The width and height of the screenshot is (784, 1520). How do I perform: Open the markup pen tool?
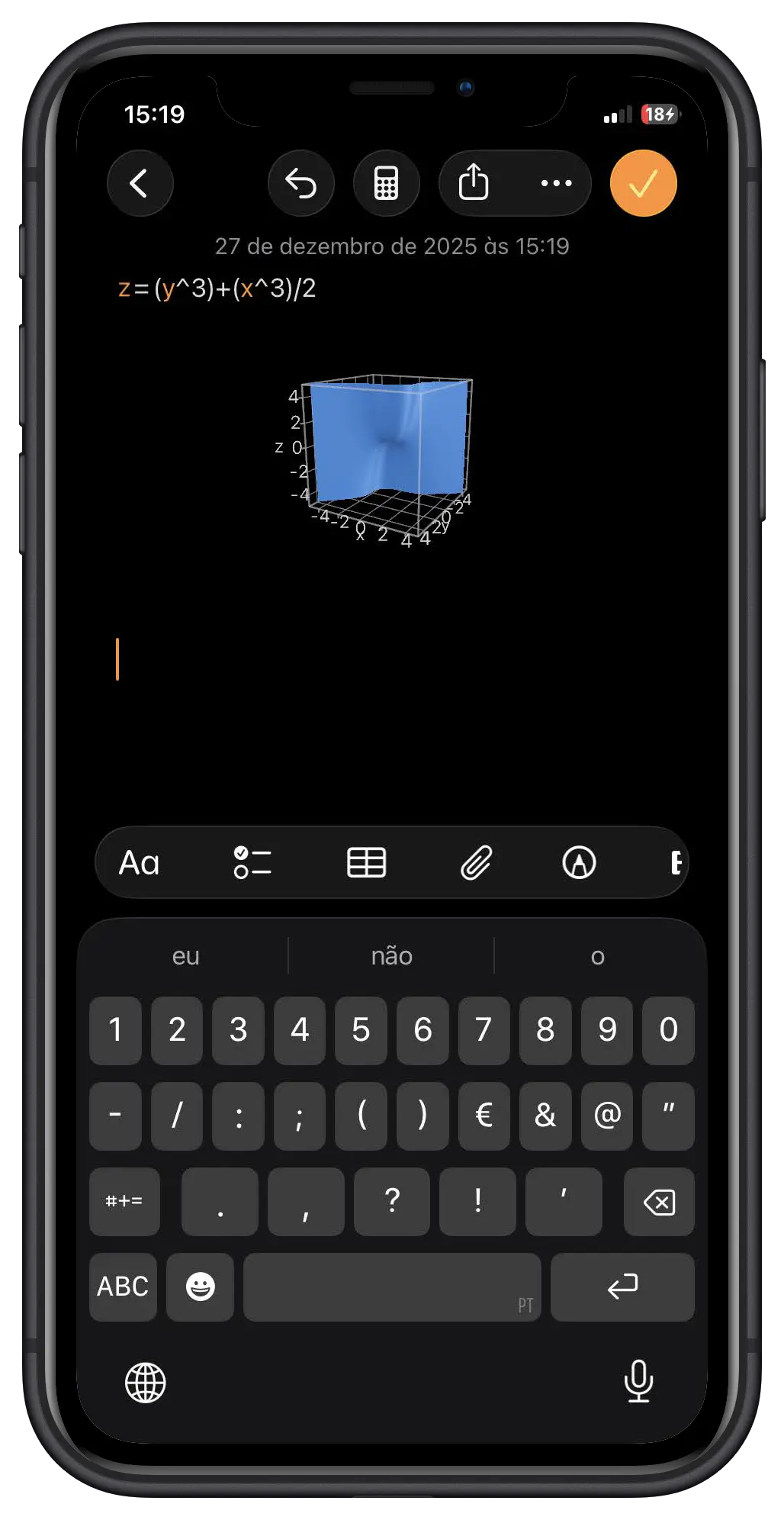click(x=579, y=863)
